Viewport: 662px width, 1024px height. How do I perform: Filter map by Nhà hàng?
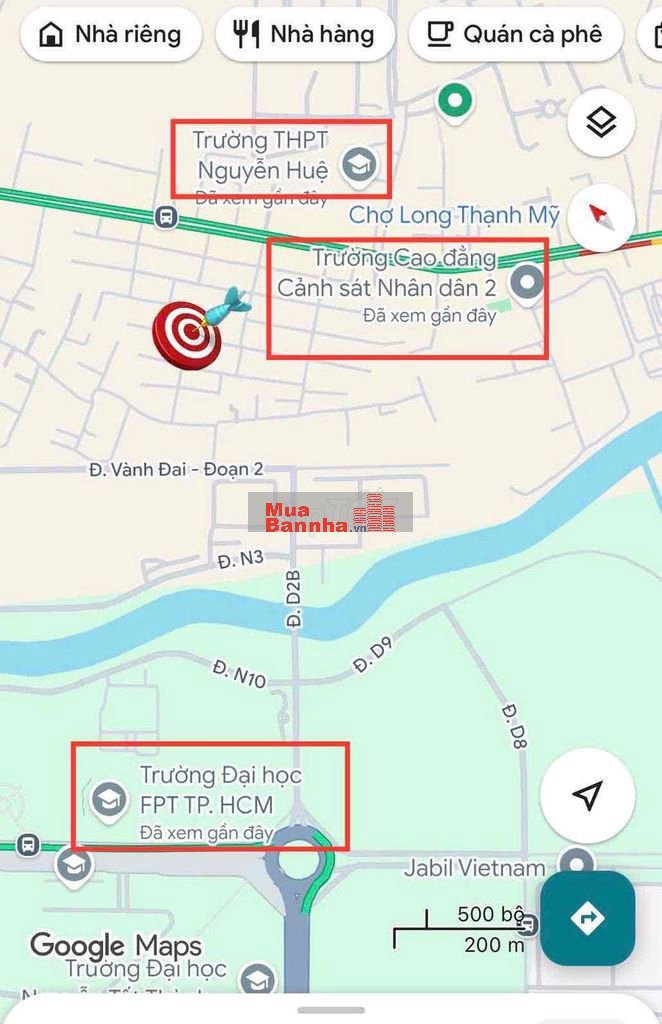point(303,35)
